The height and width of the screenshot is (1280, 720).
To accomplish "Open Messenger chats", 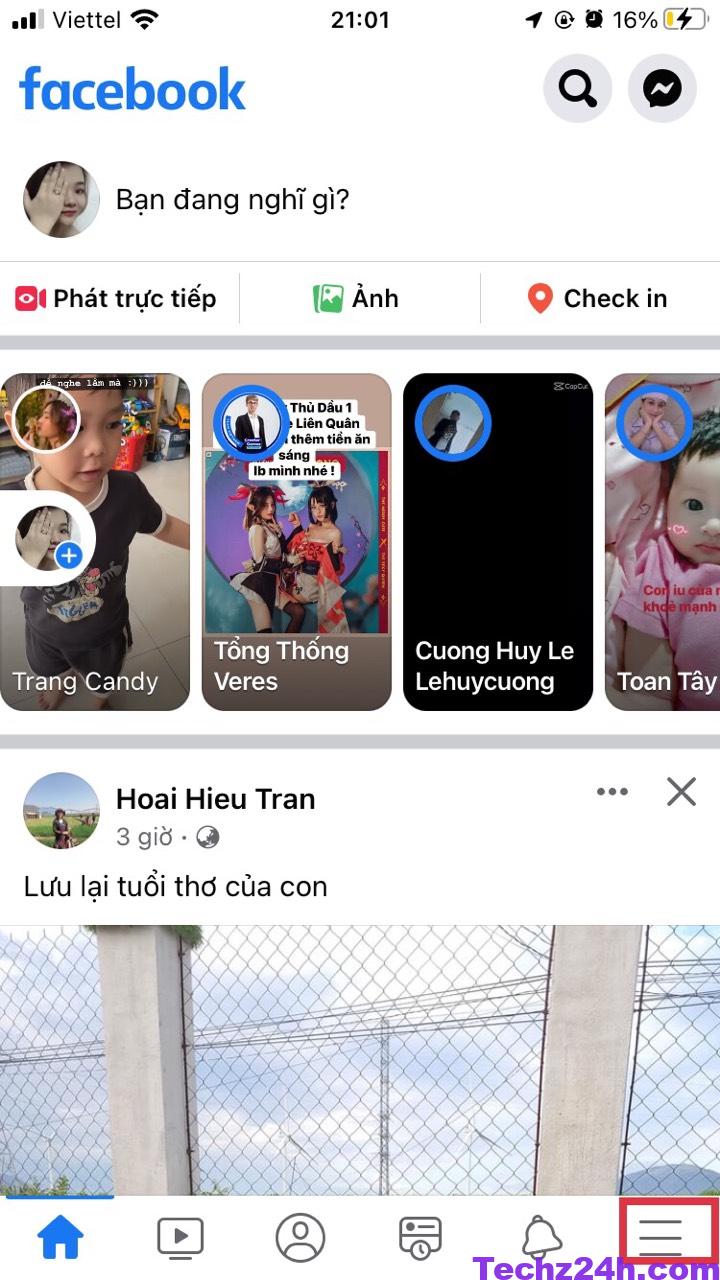I will pos(662,89).
